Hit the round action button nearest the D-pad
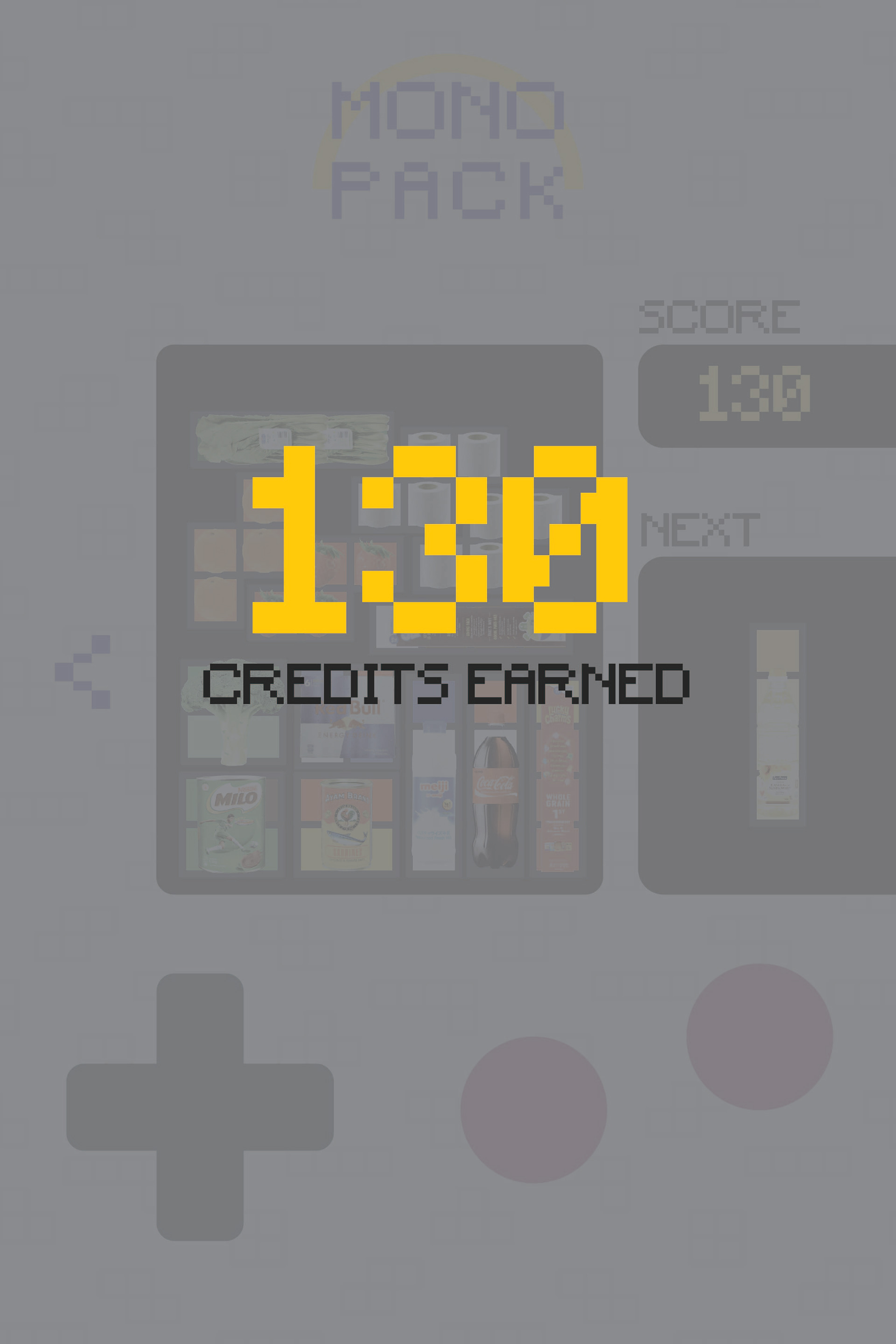 tap(533, 1109)
